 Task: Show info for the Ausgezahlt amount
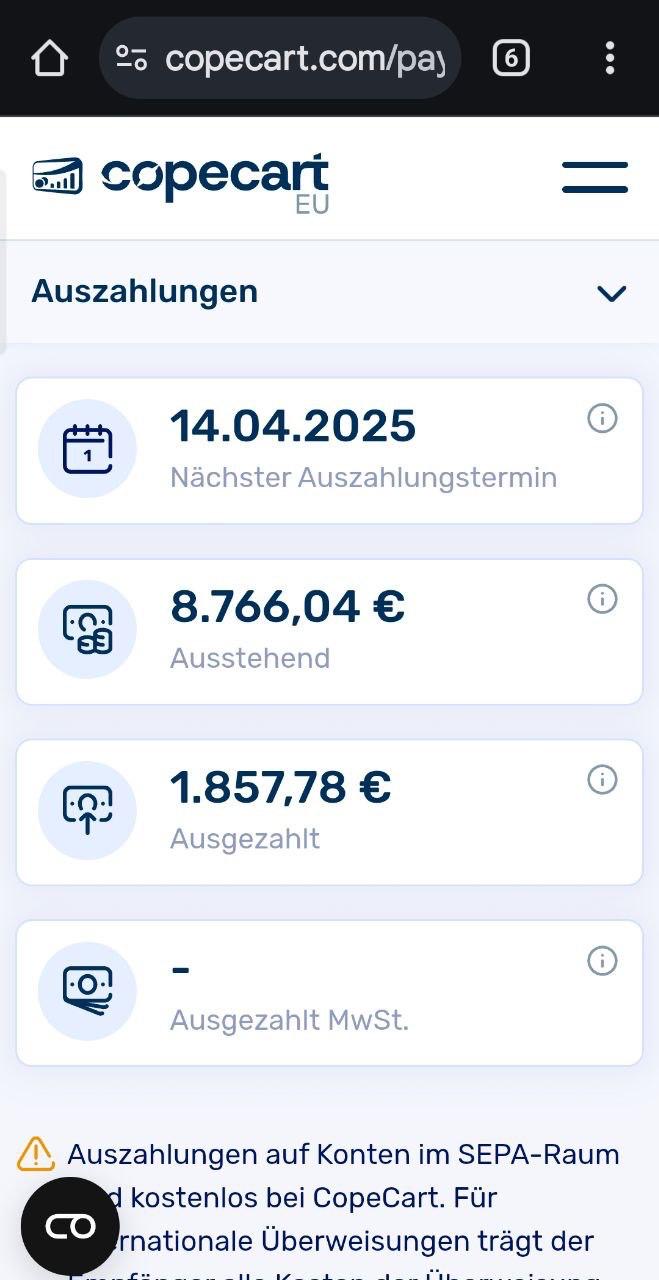pyautogui.click(x=601, y=779)
